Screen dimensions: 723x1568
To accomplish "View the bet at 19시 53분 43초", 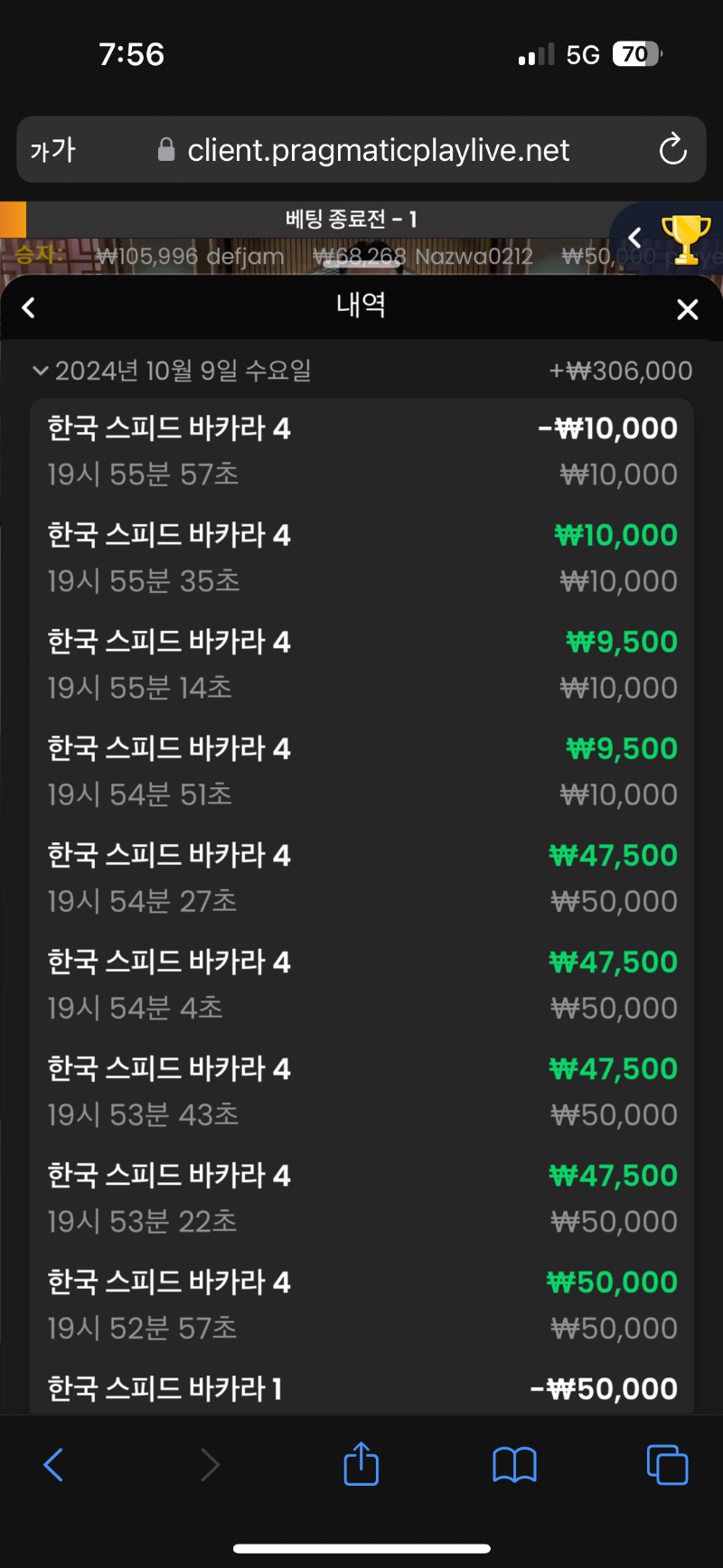I will (x=361, y=1092).
